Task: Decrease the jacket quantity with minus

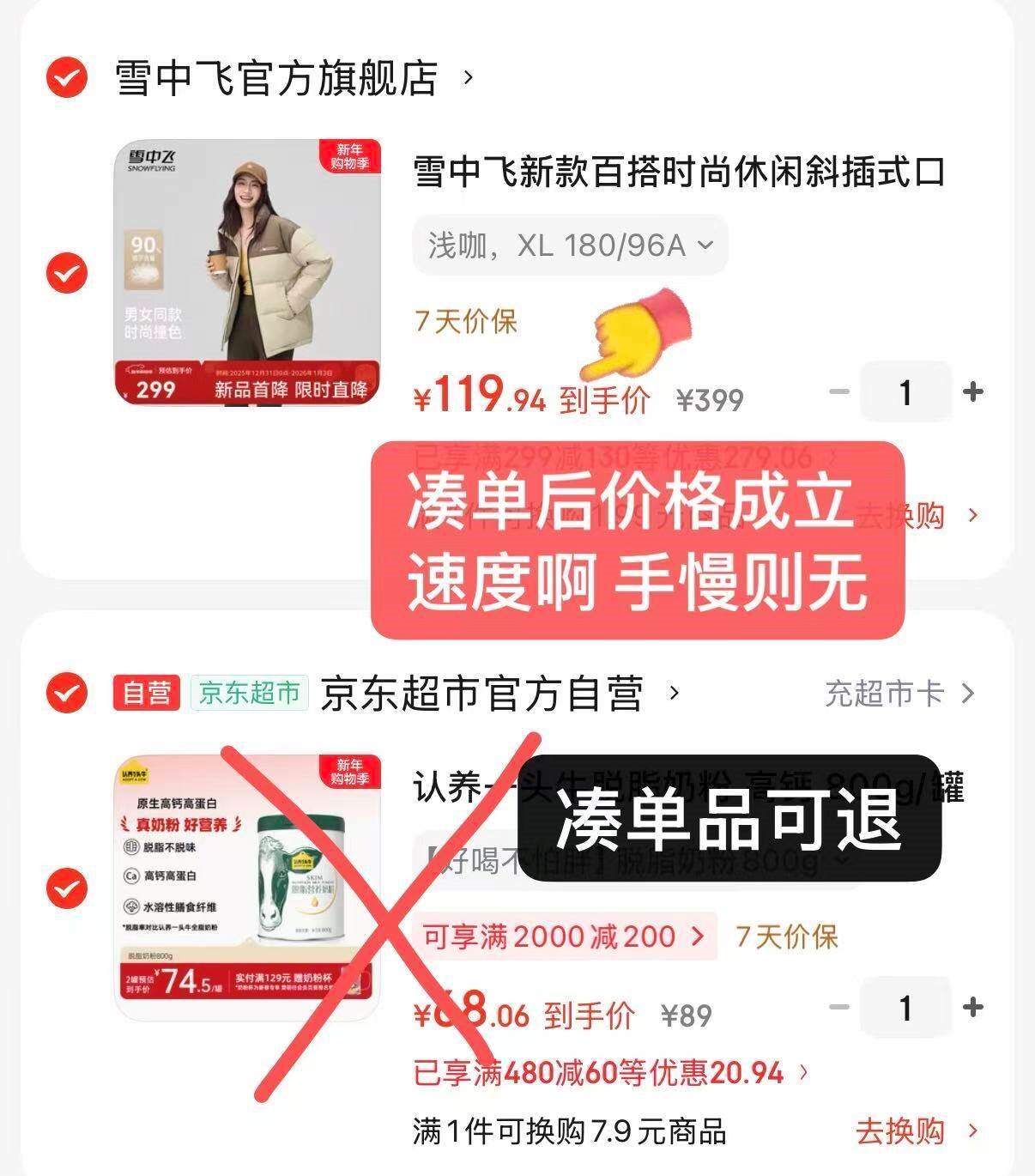Action: pyautogui.click(x=839, y=392)
